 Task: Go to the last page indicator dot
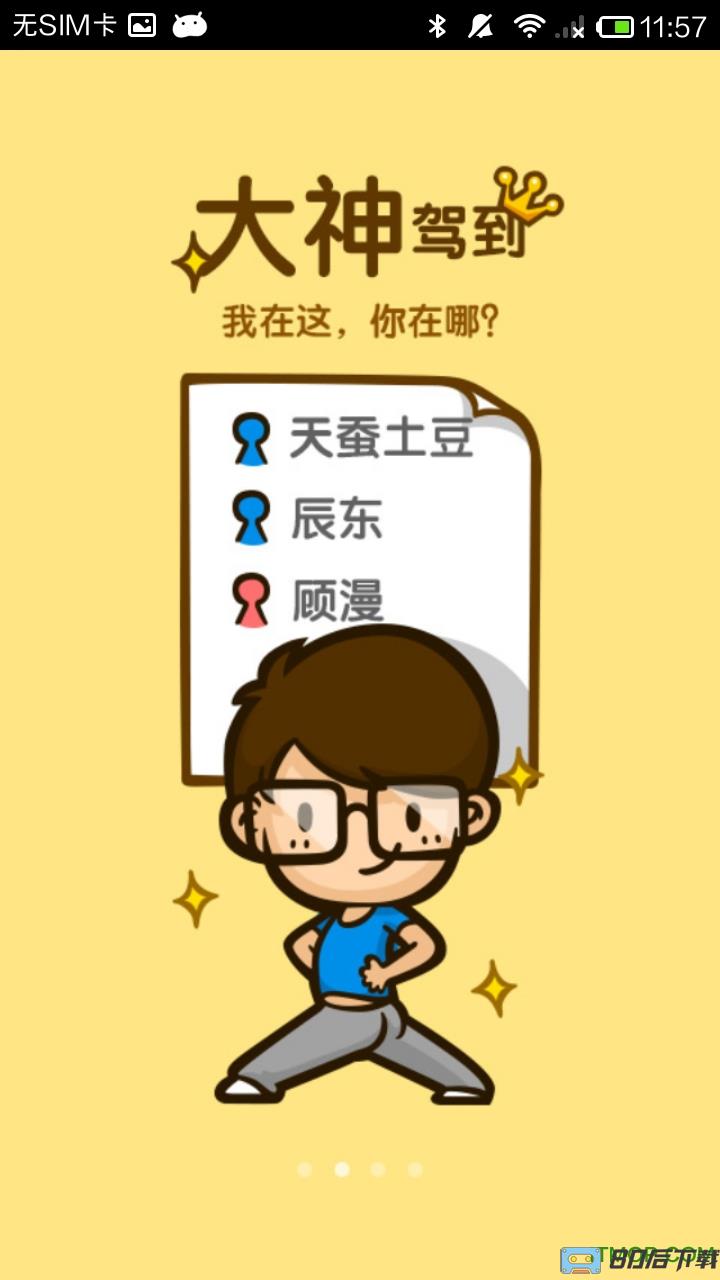pos(415,1169)
